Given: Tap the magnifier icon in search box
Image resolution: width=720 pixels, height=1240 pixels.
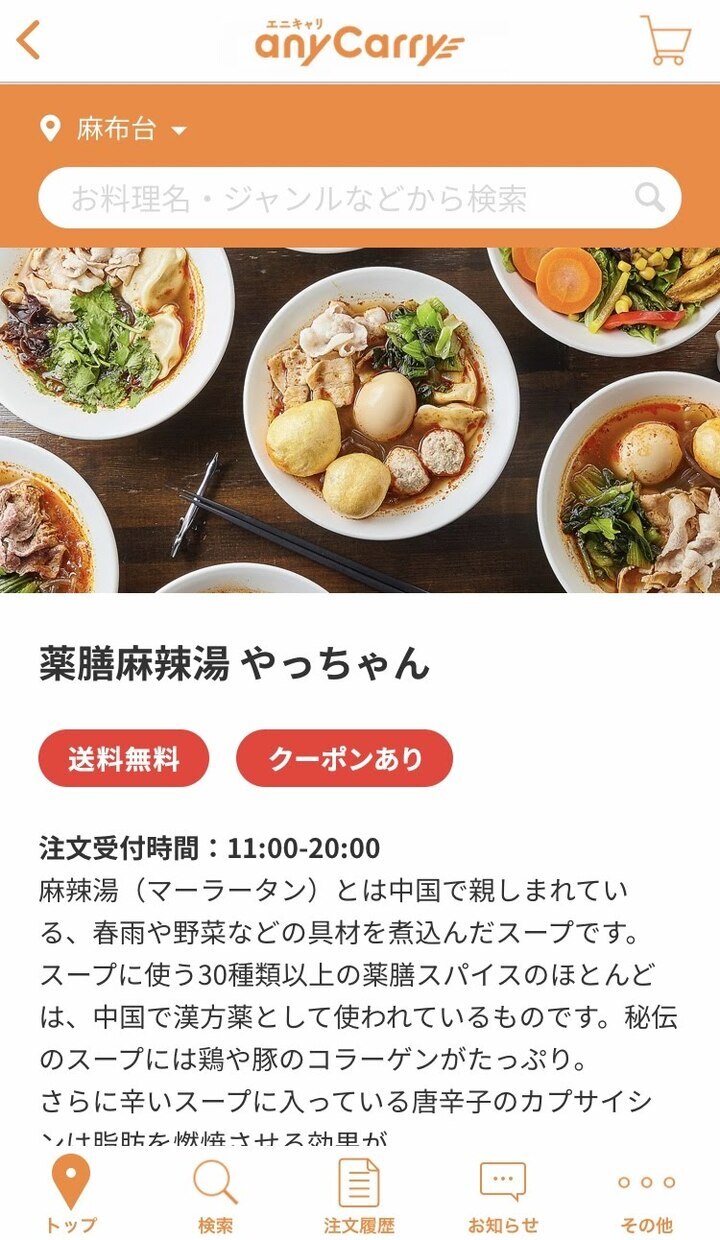Looking at the screenshot, I should point(649,198).
